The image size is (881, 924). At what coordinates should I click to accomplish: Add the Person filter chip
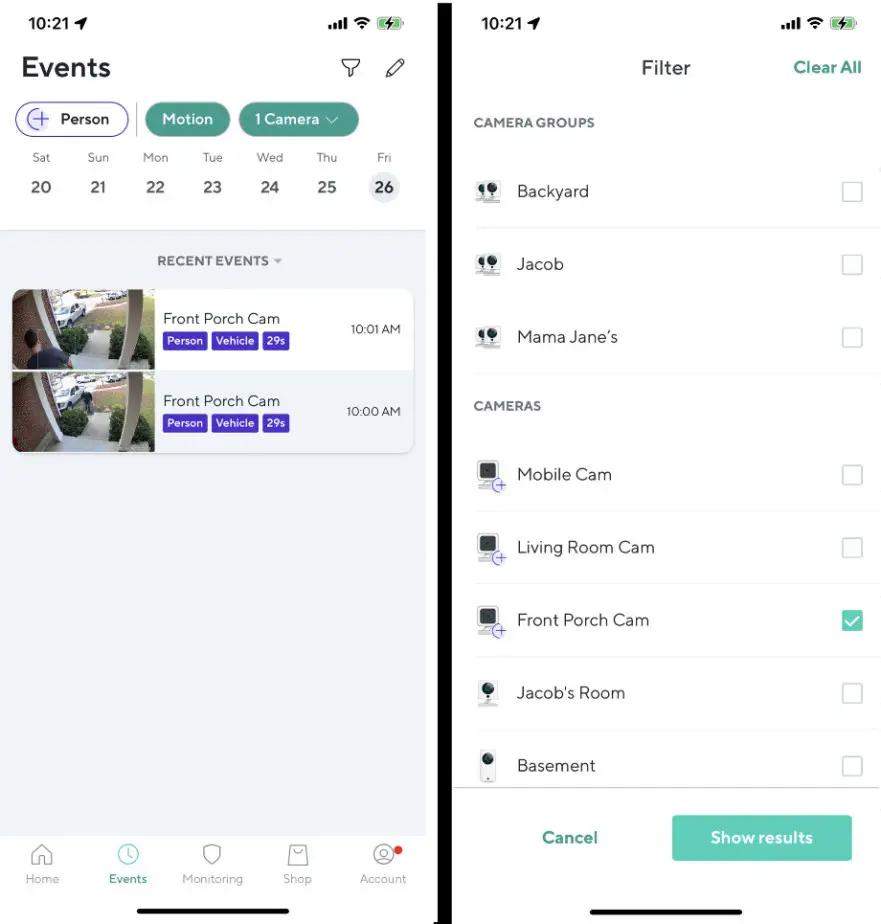(x=72, y=119)
